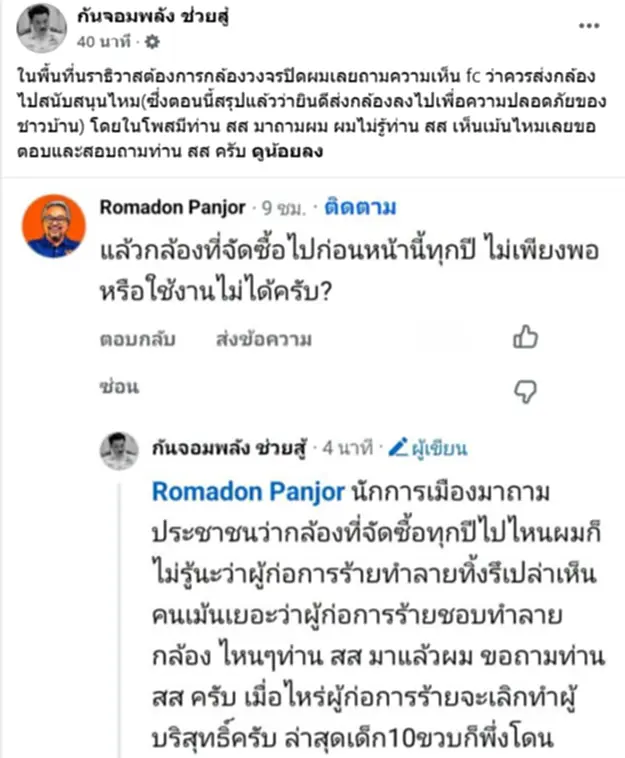Follow Romadon Panjor via ติดตาม

coord(360,207)
